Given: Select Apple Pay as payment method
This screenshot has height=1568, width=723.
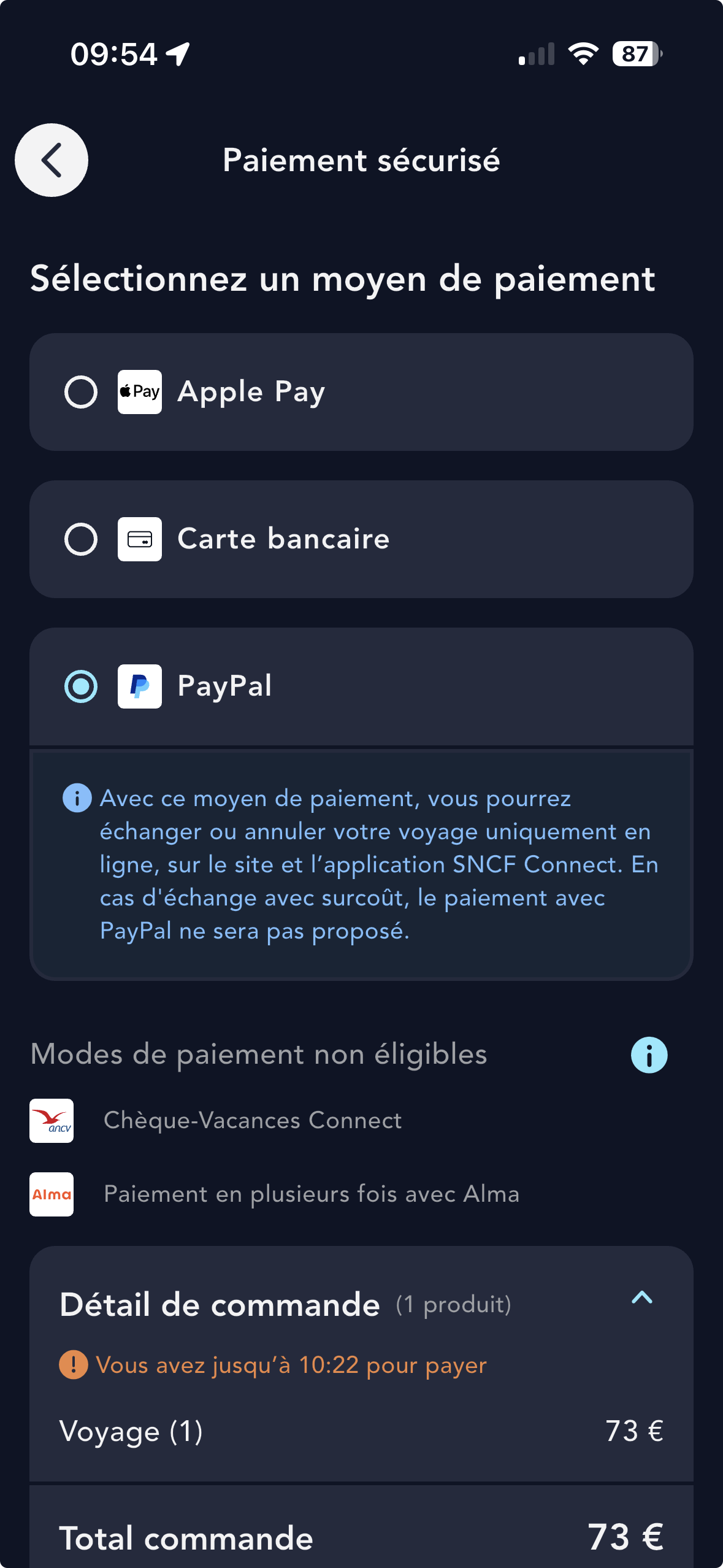Looking at the screenshot, I should click(x=81, y=392).
